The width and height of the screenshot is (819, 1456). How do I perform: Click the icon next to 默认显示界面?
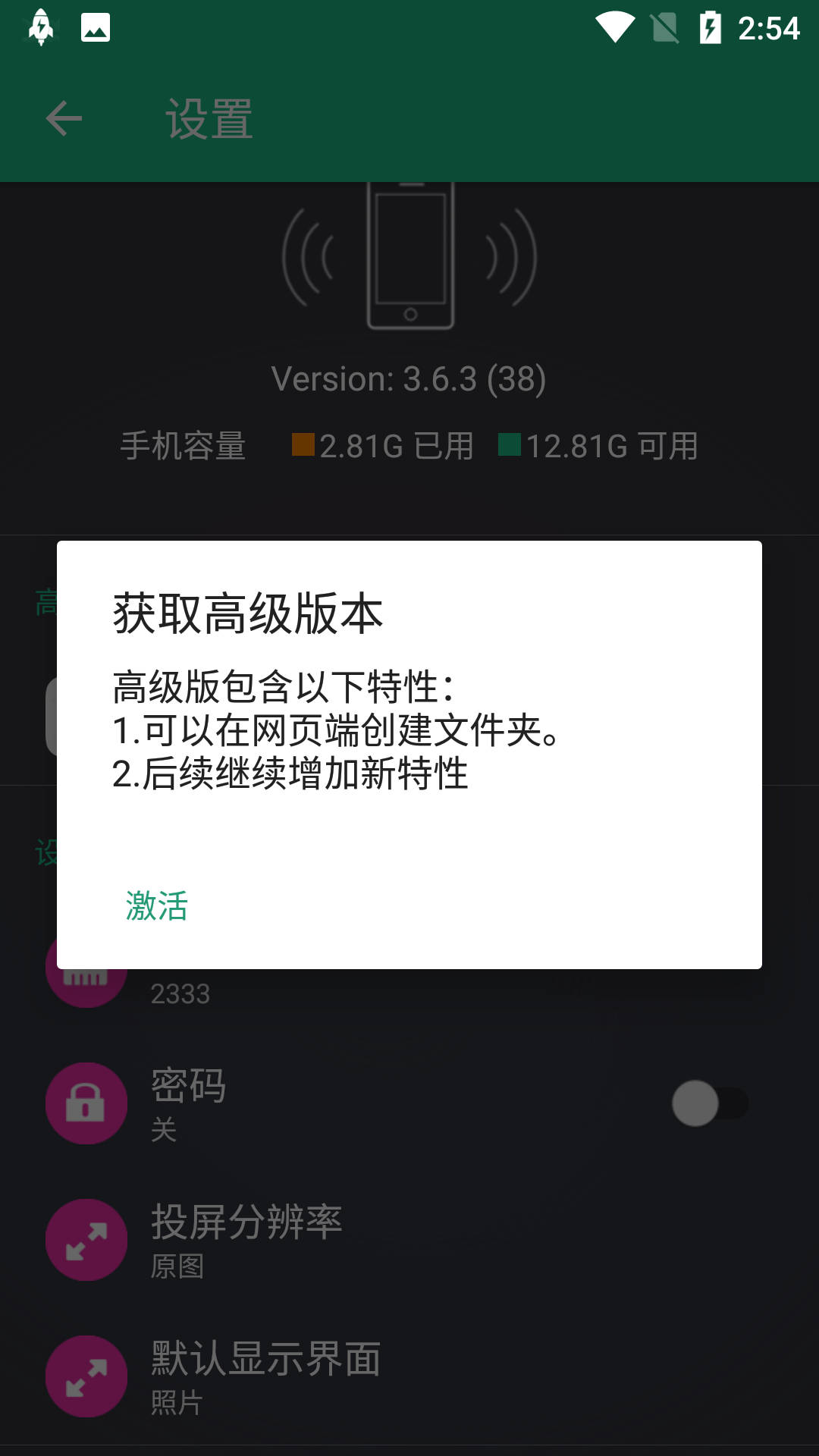pos(86,1376)
